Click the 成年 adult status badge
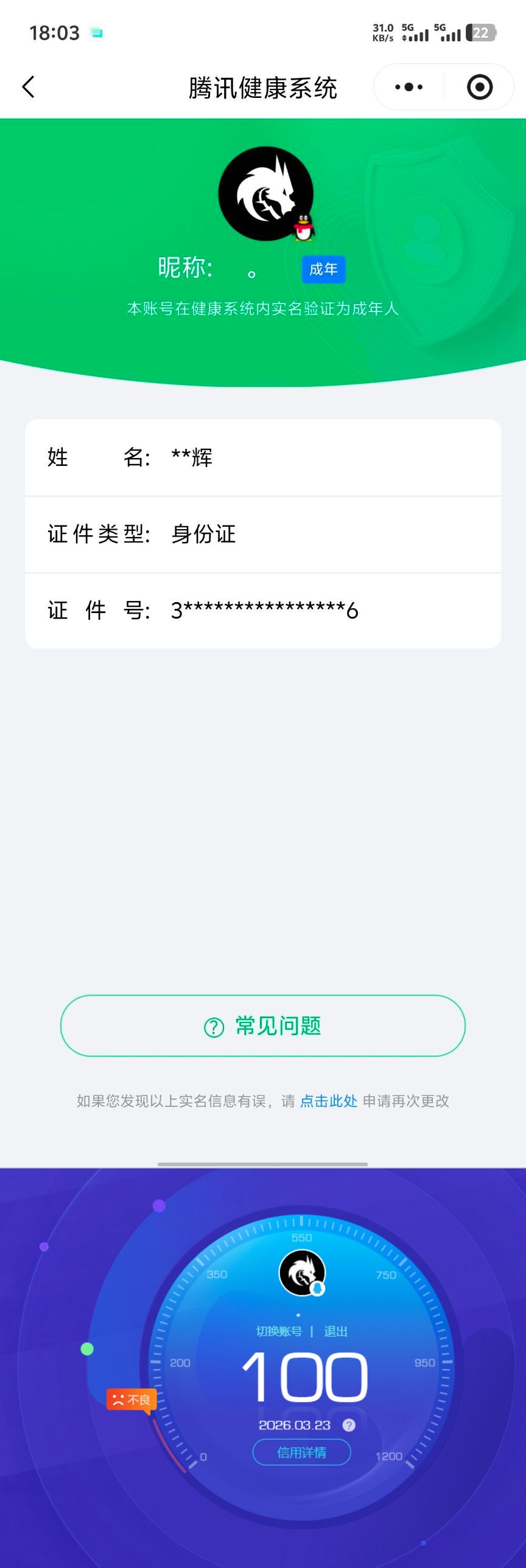 point(324,269)
